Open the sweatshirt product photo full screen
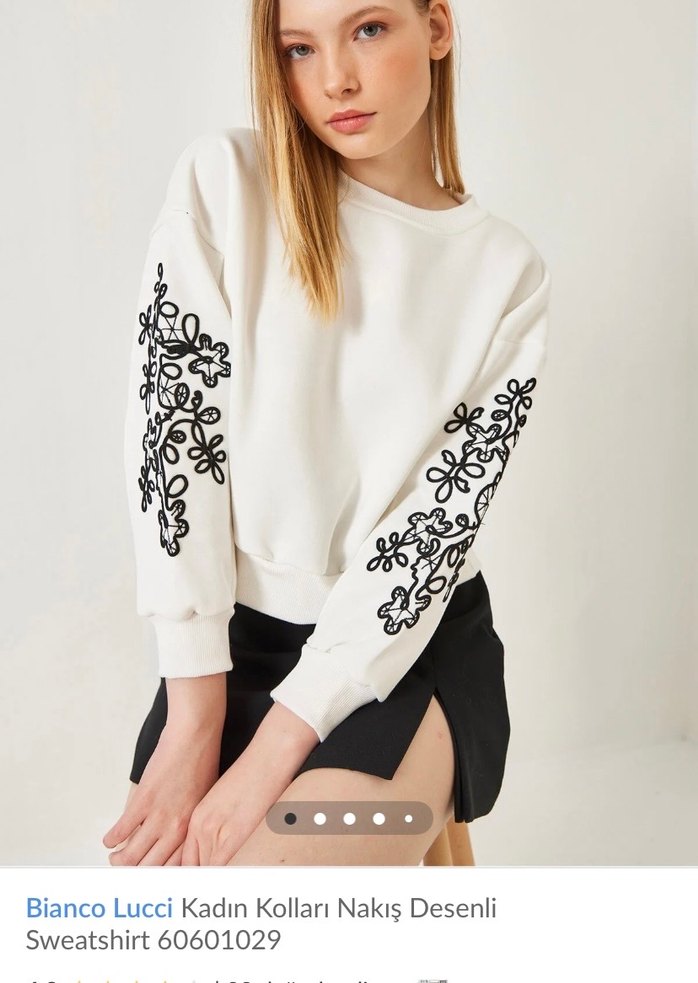The height and width of the screenshot is (983, 698). pos(349,420)
